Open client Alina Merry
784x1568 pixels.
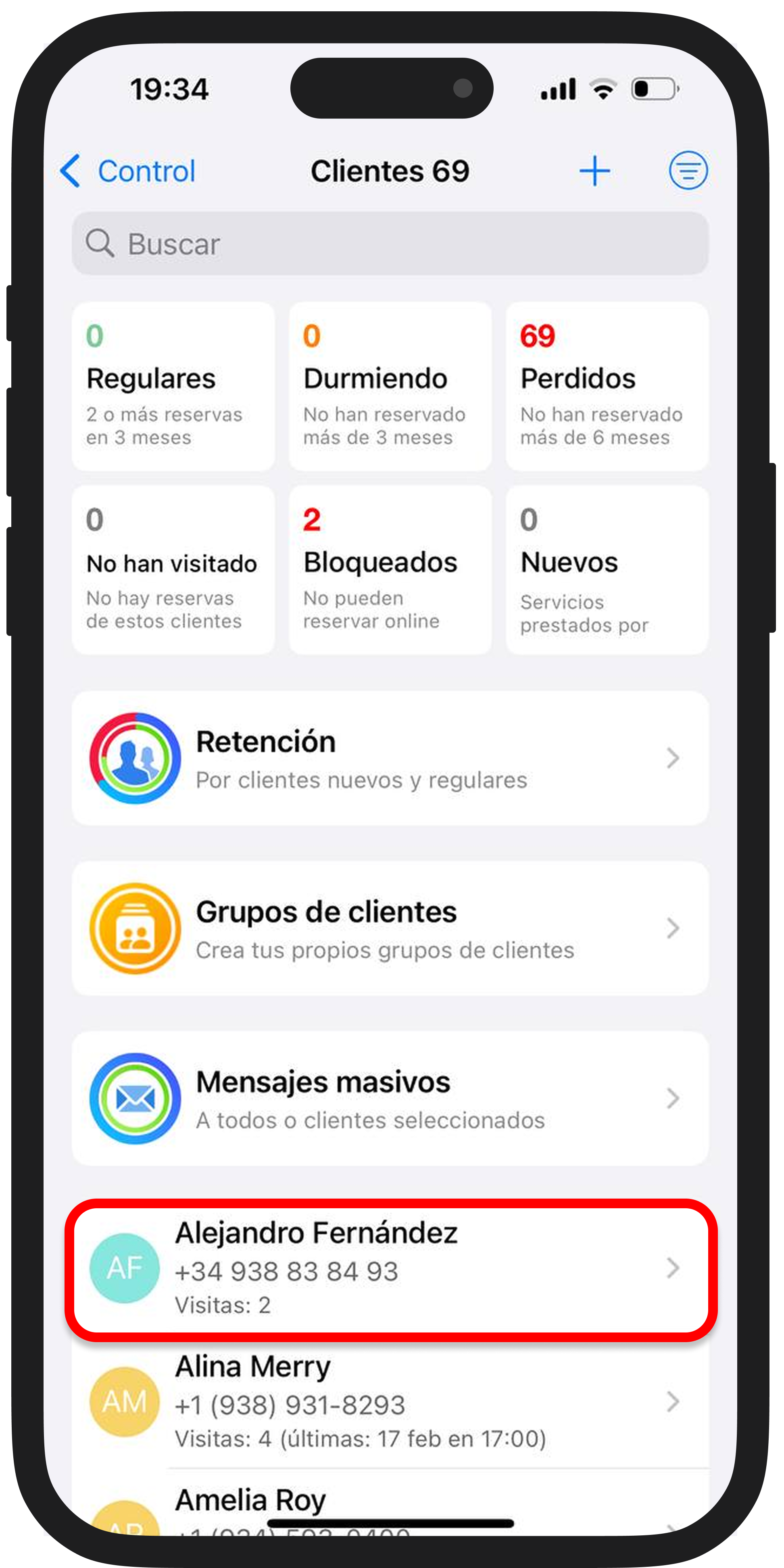click(390, 1402)
